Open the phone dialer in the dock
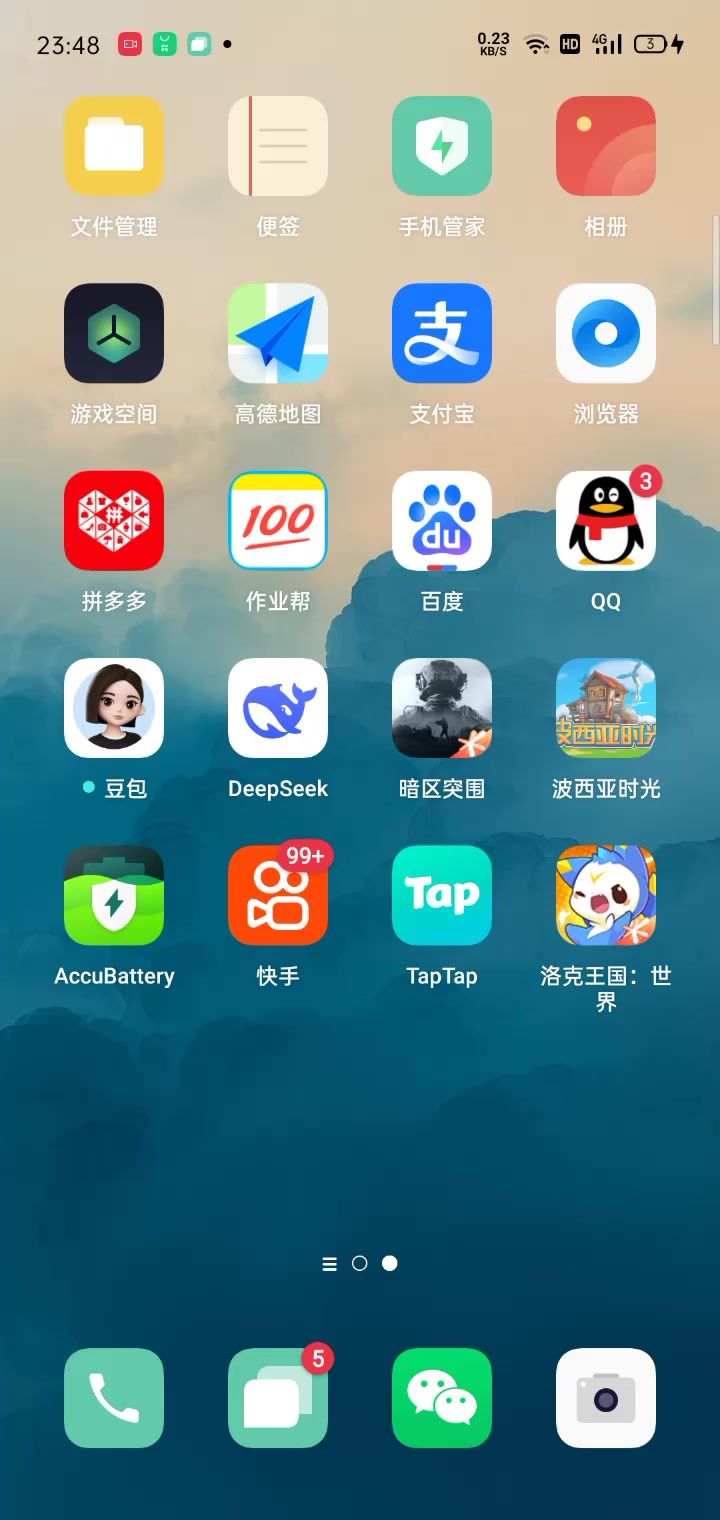The width and height of the screenshot is (720, 1520). point(114,1398)
